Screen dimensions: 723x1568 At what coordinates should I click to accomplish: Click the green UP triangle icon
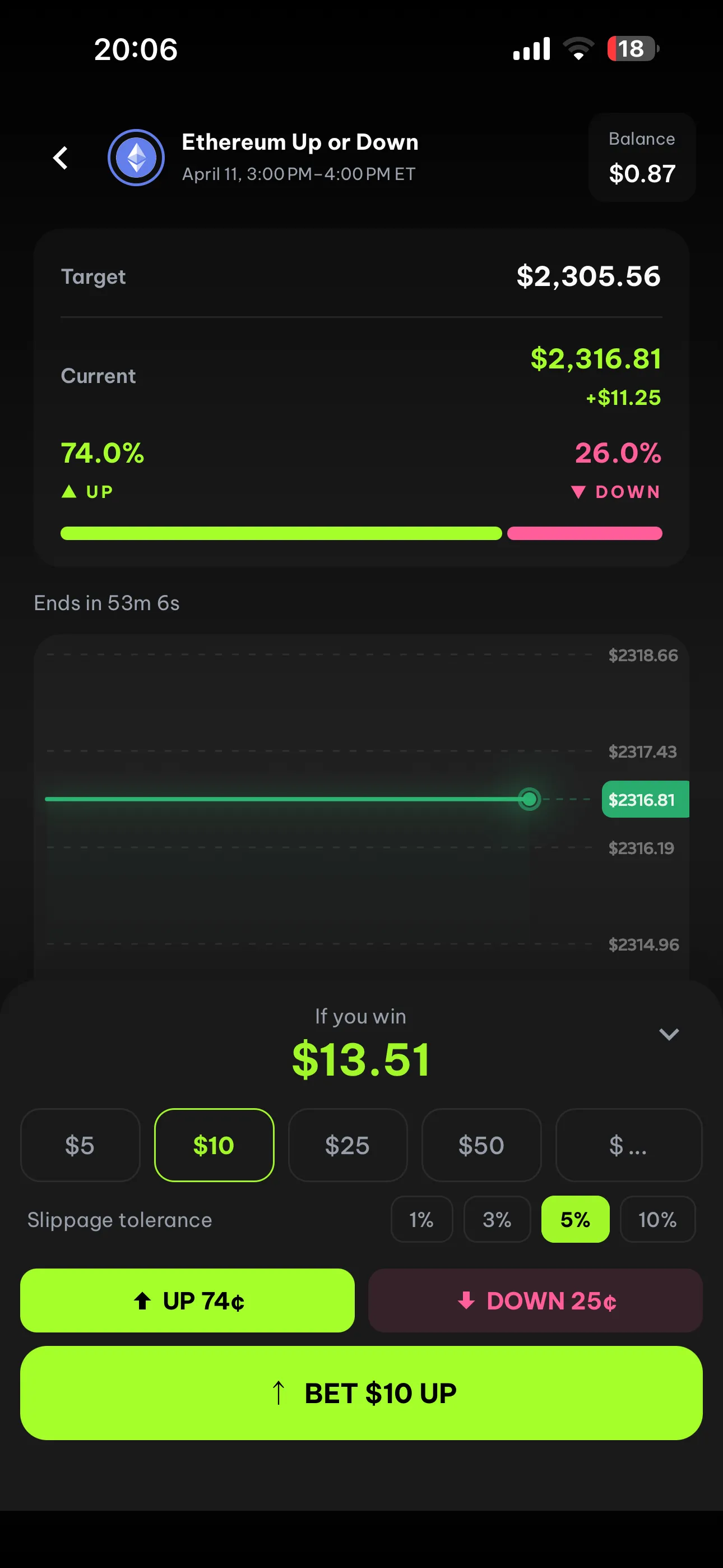click(69, 492)
